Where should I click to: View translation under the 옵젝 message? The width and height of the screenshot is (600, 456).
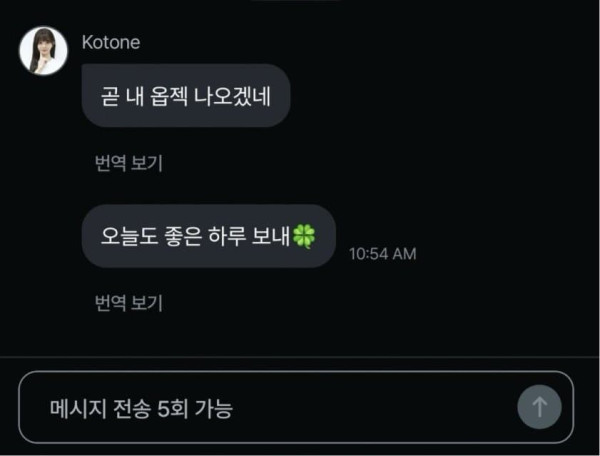129,163
